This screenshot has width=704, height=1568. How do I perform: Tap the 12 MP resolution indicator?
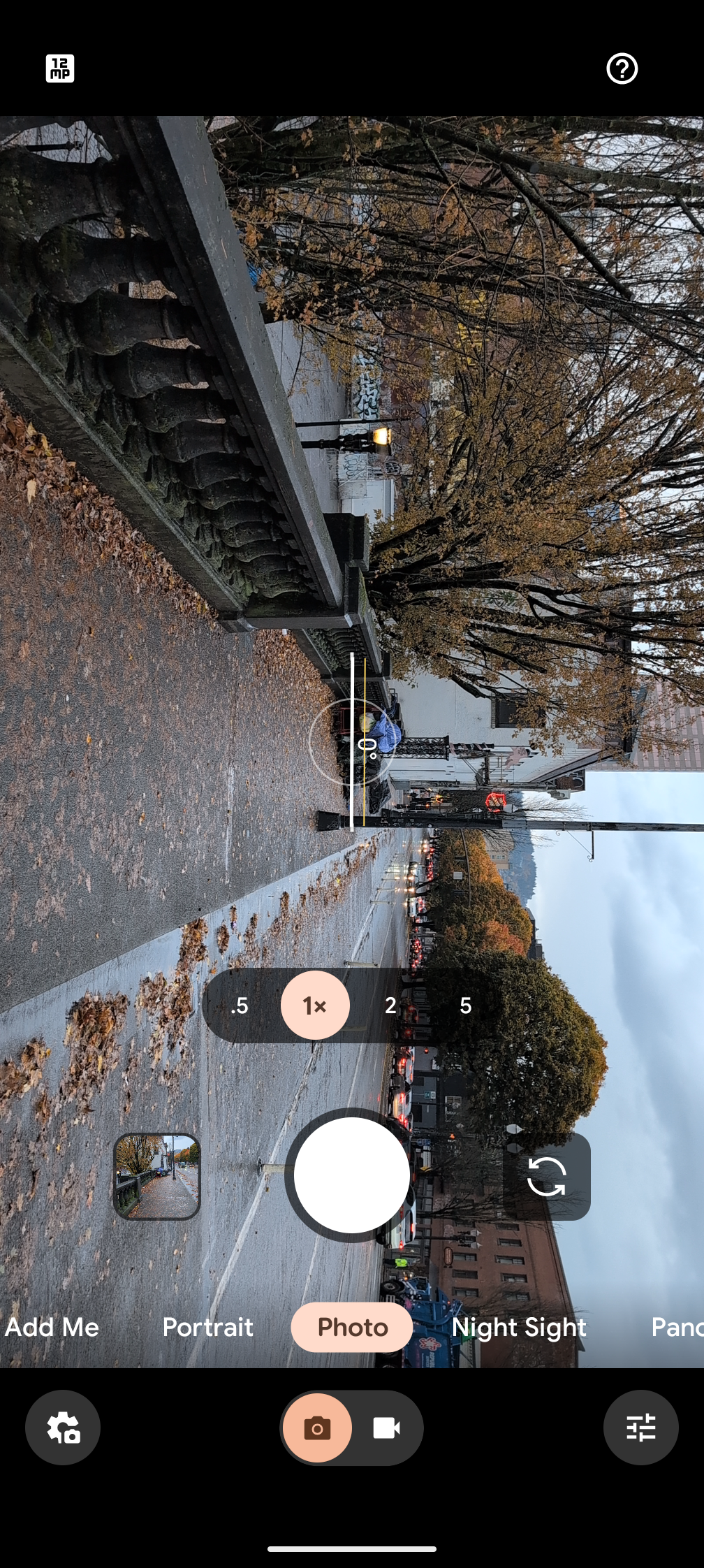[x=60, y=68]
